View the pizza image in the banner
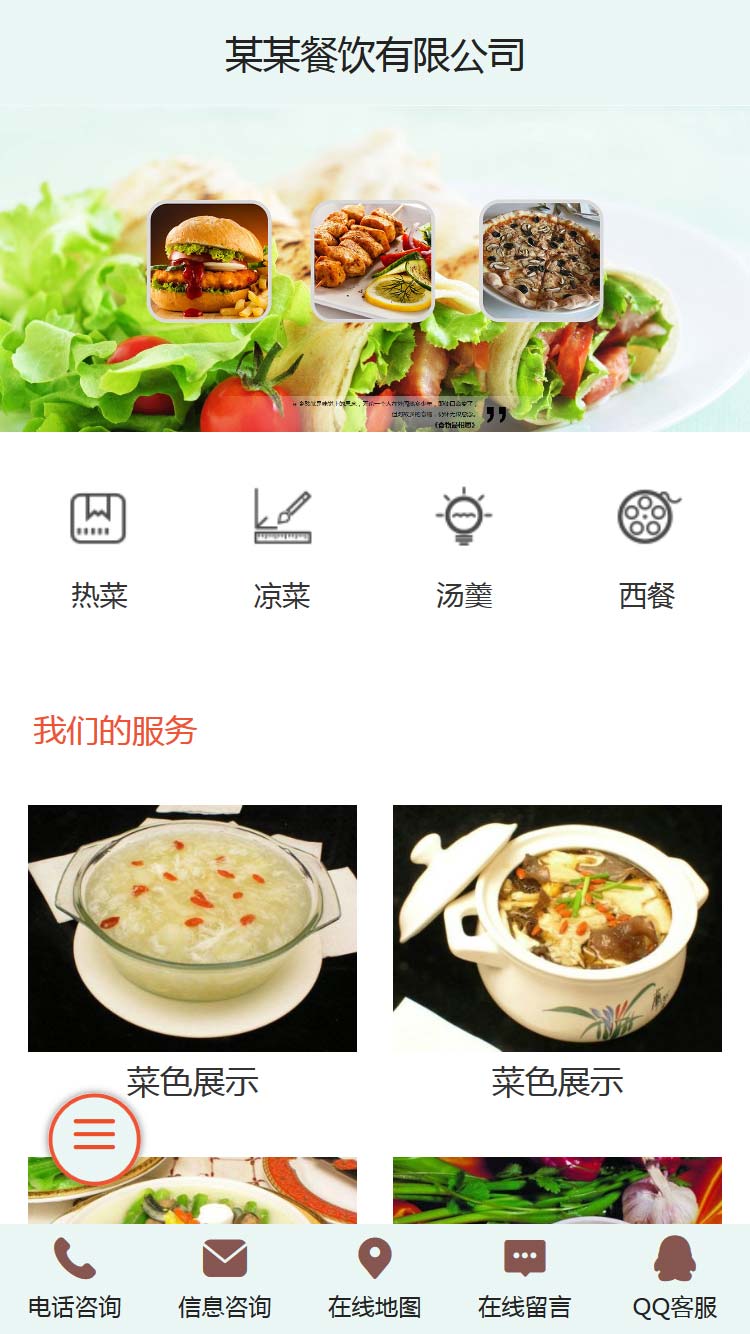Viewport: 750px width, 1334px height. (x=541, y=260)
